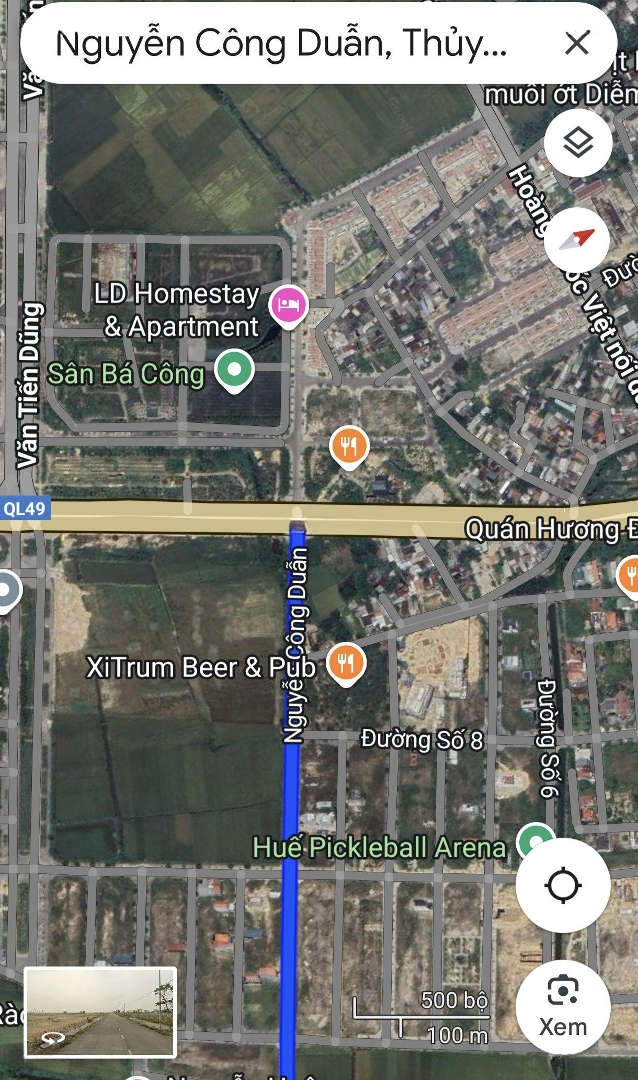Select the Sân Bá Công map pin
The height and width of the screenshot is (1080, 638).
point(235,372)
